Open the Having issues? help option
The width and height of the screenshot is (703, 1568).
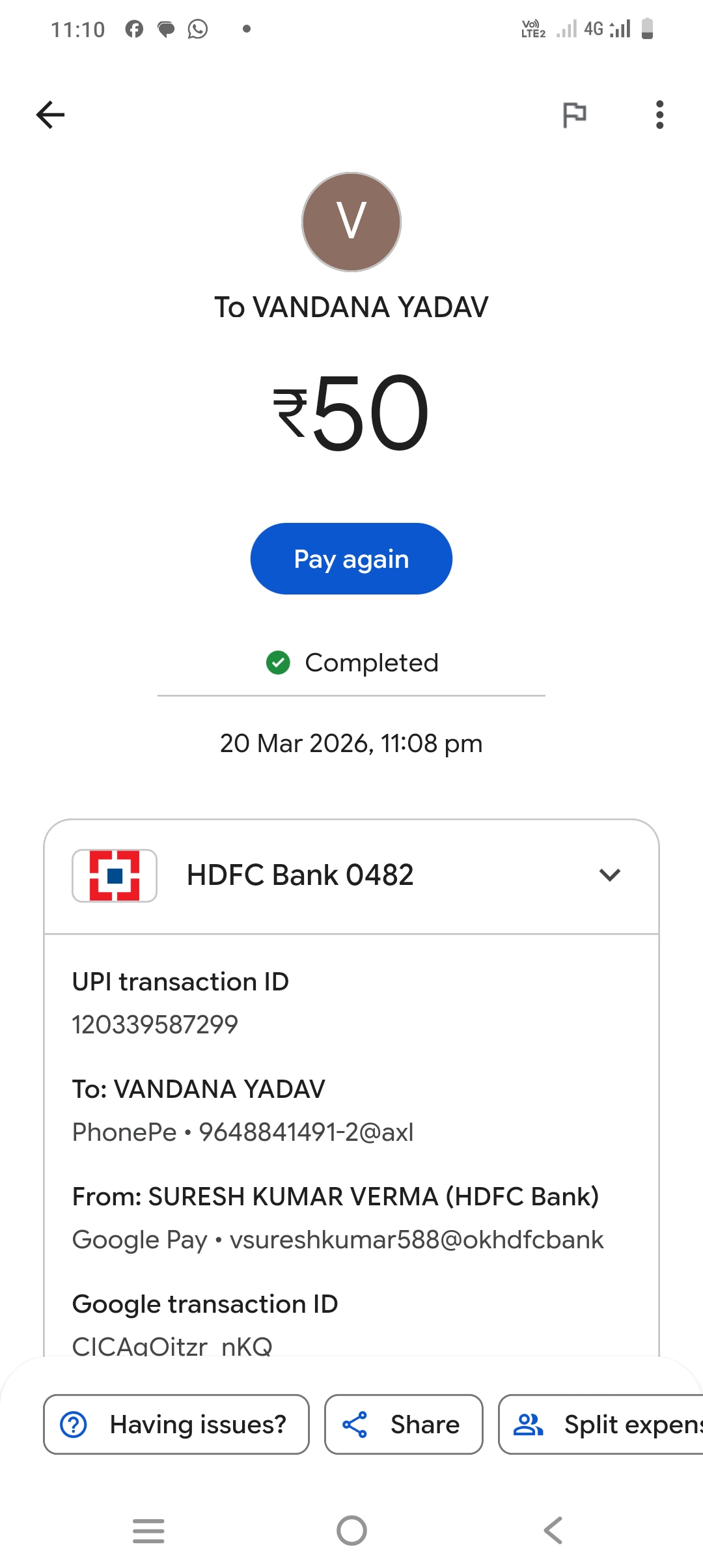tap(176, 1424)
